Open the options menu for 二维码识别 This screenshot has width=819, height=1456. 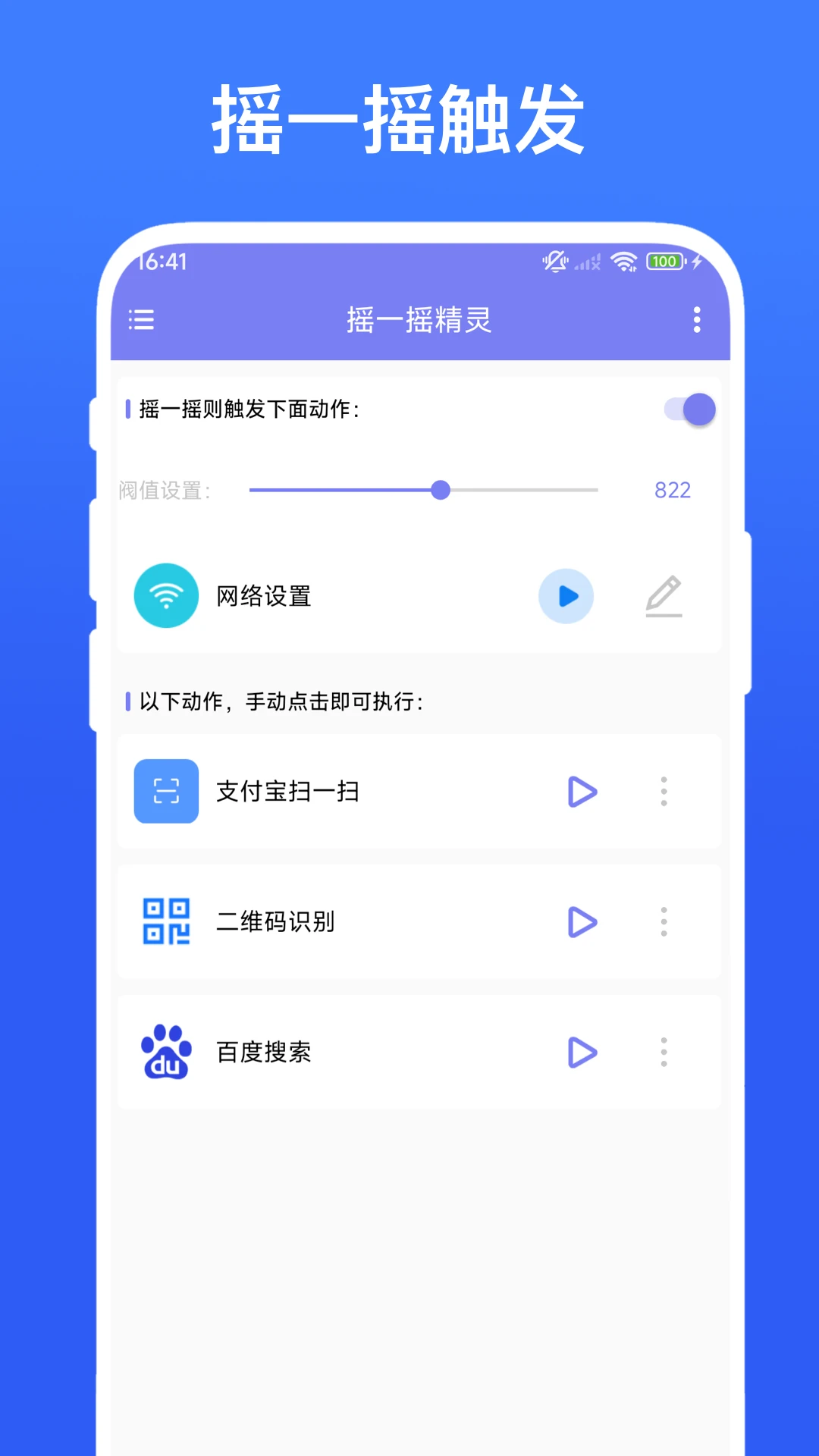[664, 921]
